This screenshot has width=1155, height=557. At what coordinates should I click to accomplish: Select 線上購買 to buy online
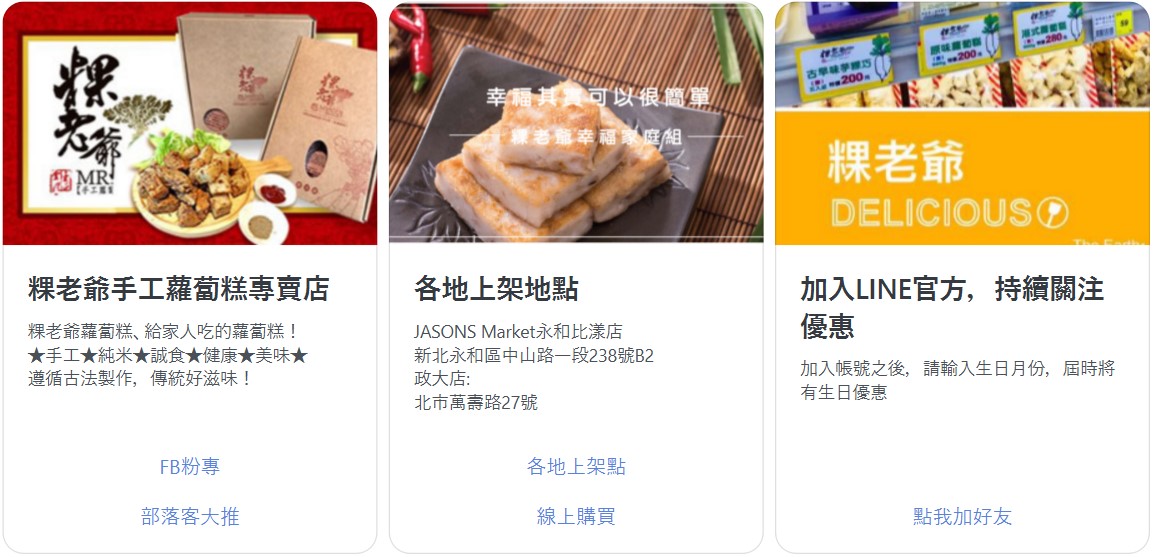click(x=576, y=517)
